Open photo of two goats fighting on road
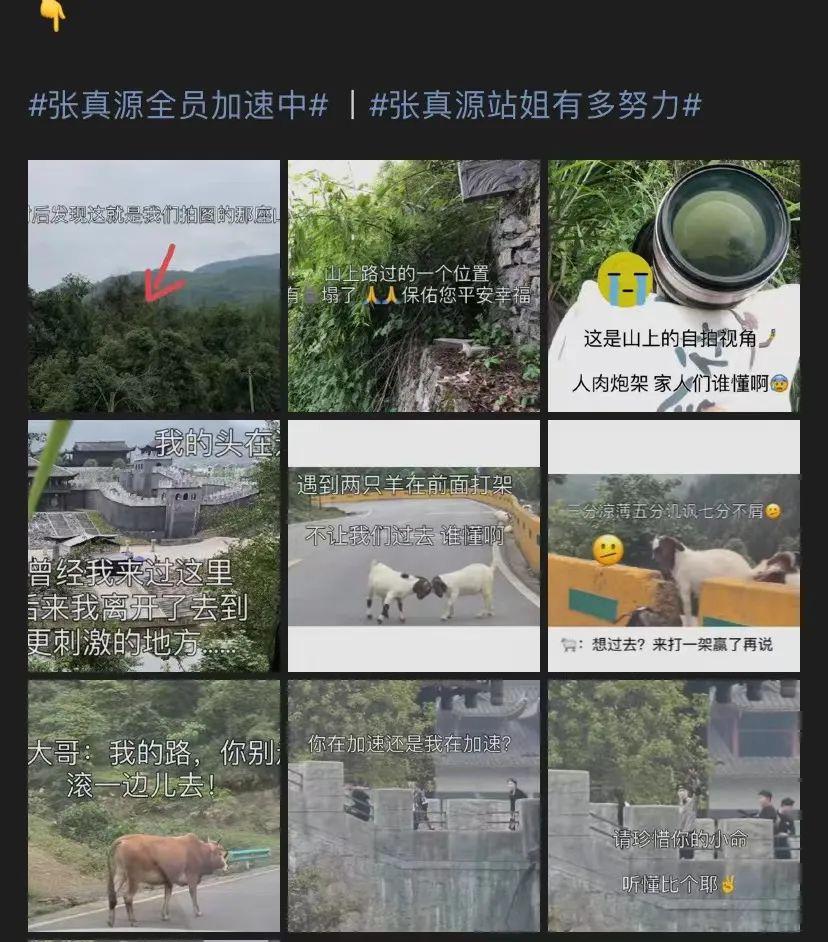Image resolution: width=828 pixels, height=942 pixels. tap(414, 546)
